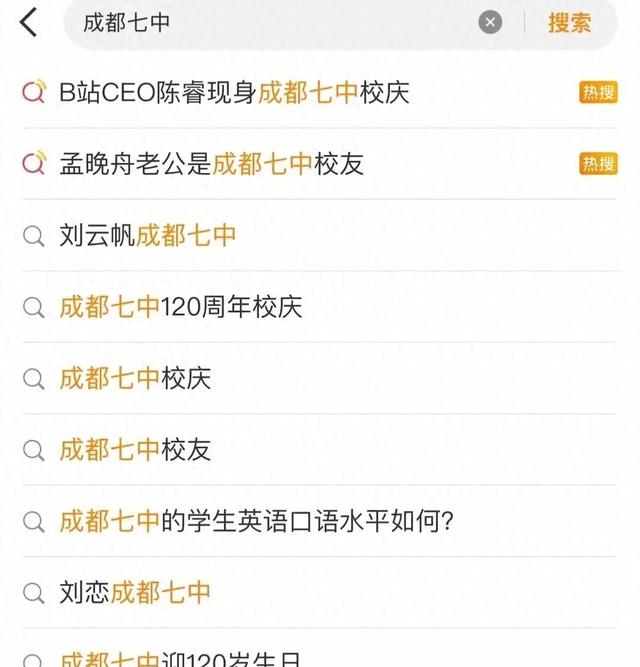Select the 刘恋成都七中 suggestion
The image size is (640, 667).
[135, 592]
